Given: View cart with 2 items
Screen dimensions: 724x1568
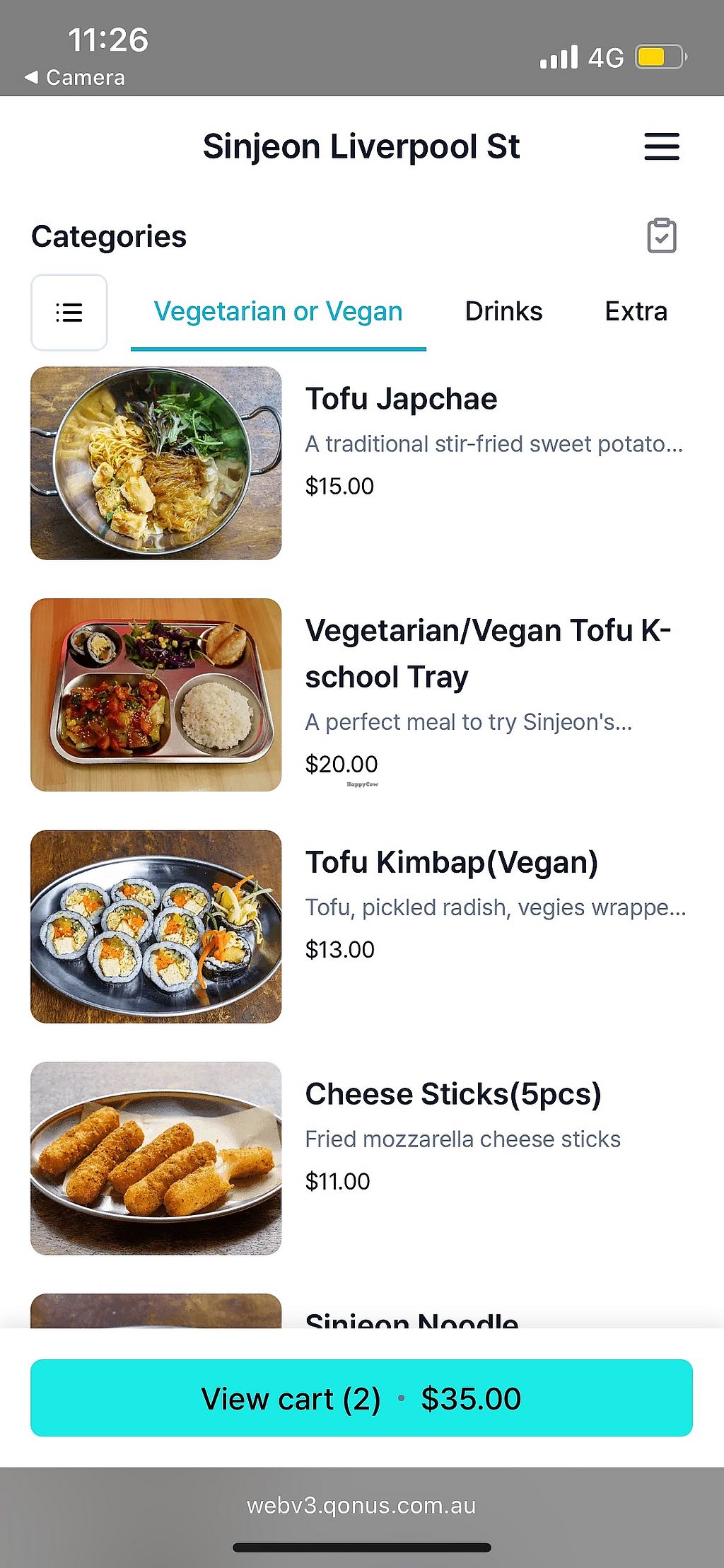Looking at the screenshot, I should pyautogui.click(x=361, y=1398).
